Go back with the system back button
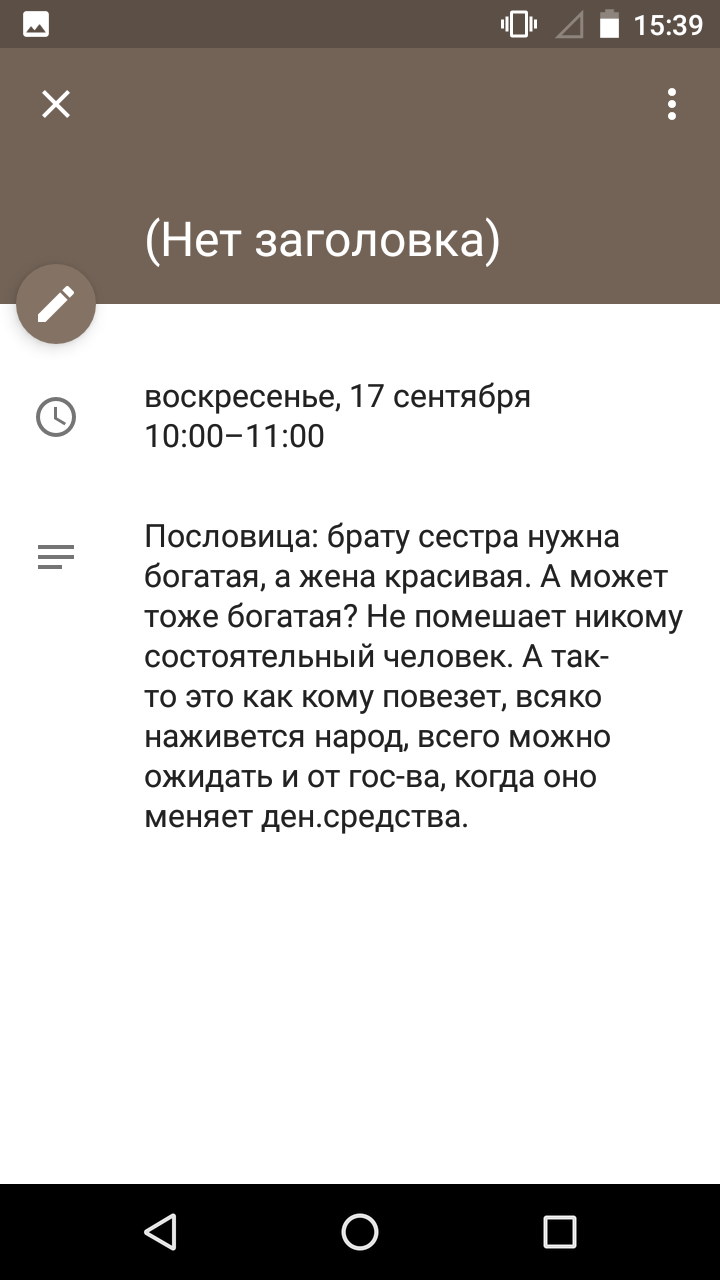 [x=160, y=1232]
